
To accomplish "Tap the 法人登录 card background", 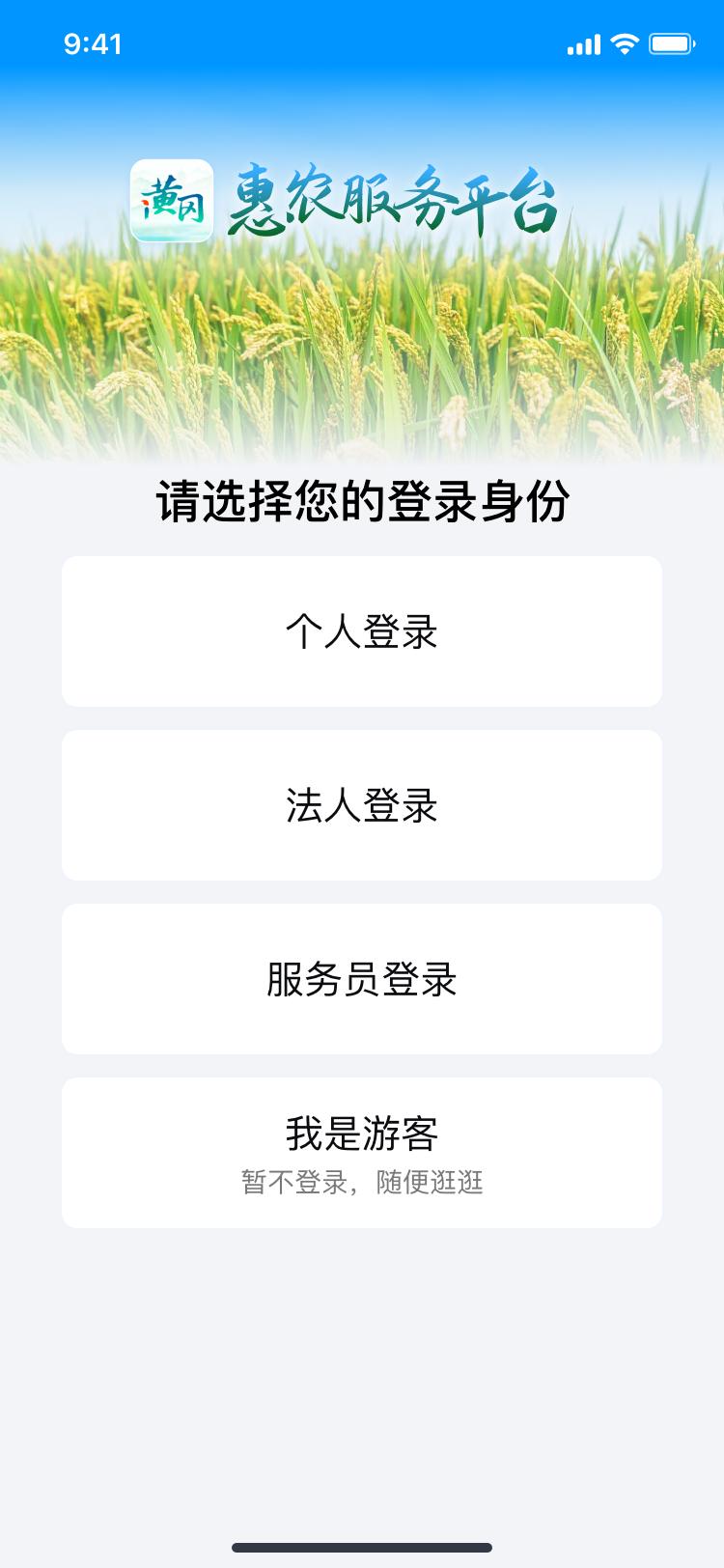I will [362, 804].
